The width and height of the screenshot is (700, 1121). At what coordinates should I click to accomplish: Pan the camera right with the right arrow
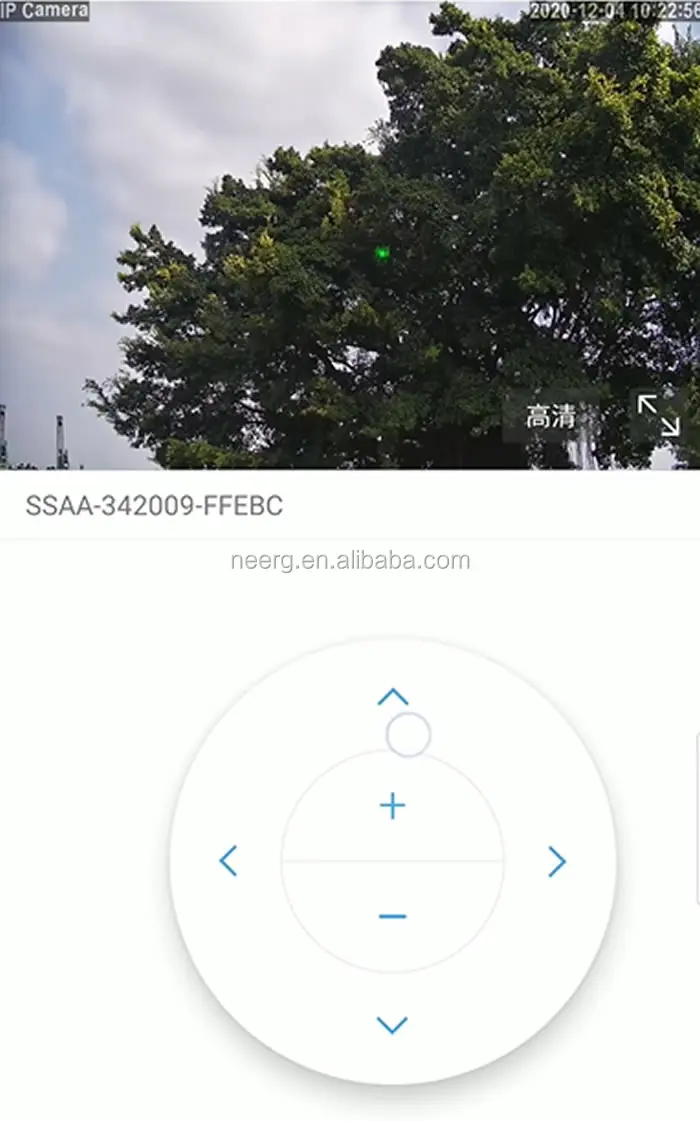pyautogui.click(x=557, y=861)
